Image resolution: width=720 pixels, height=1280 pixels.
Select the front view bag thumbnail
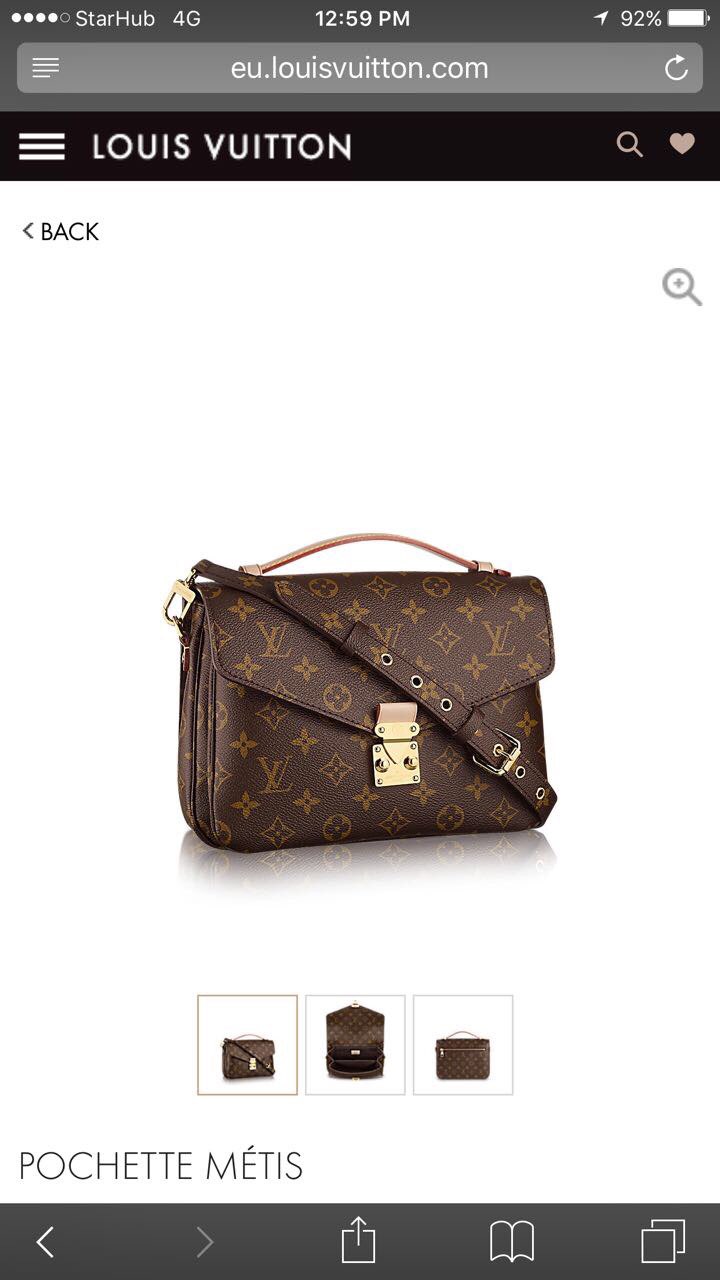pos(247,1045)
